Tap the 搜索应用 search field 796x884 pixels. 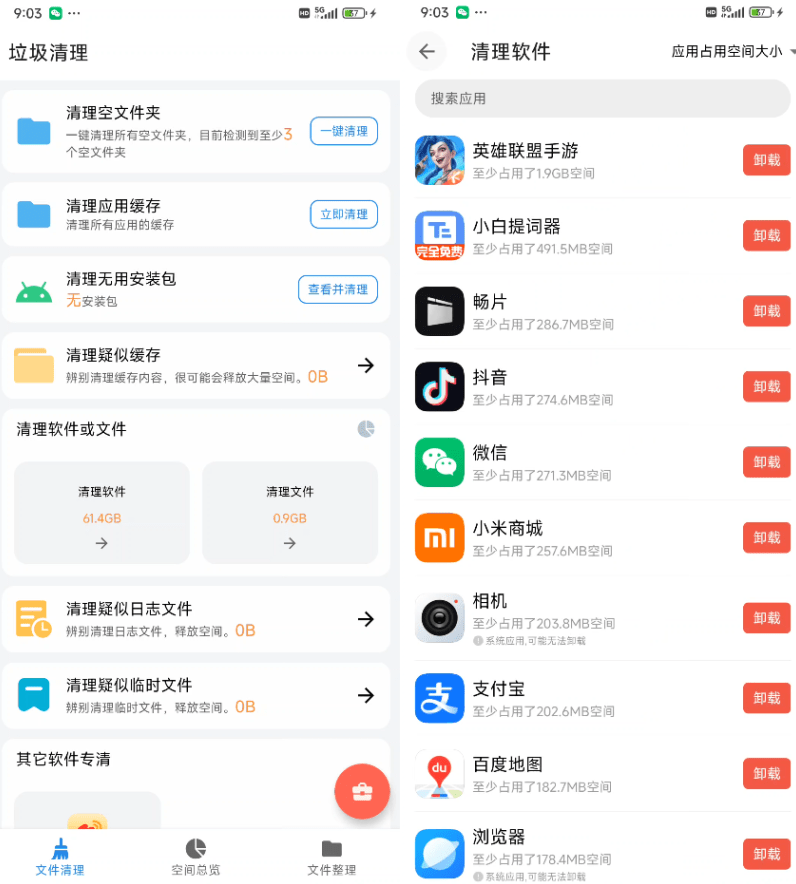click(602, 99)
